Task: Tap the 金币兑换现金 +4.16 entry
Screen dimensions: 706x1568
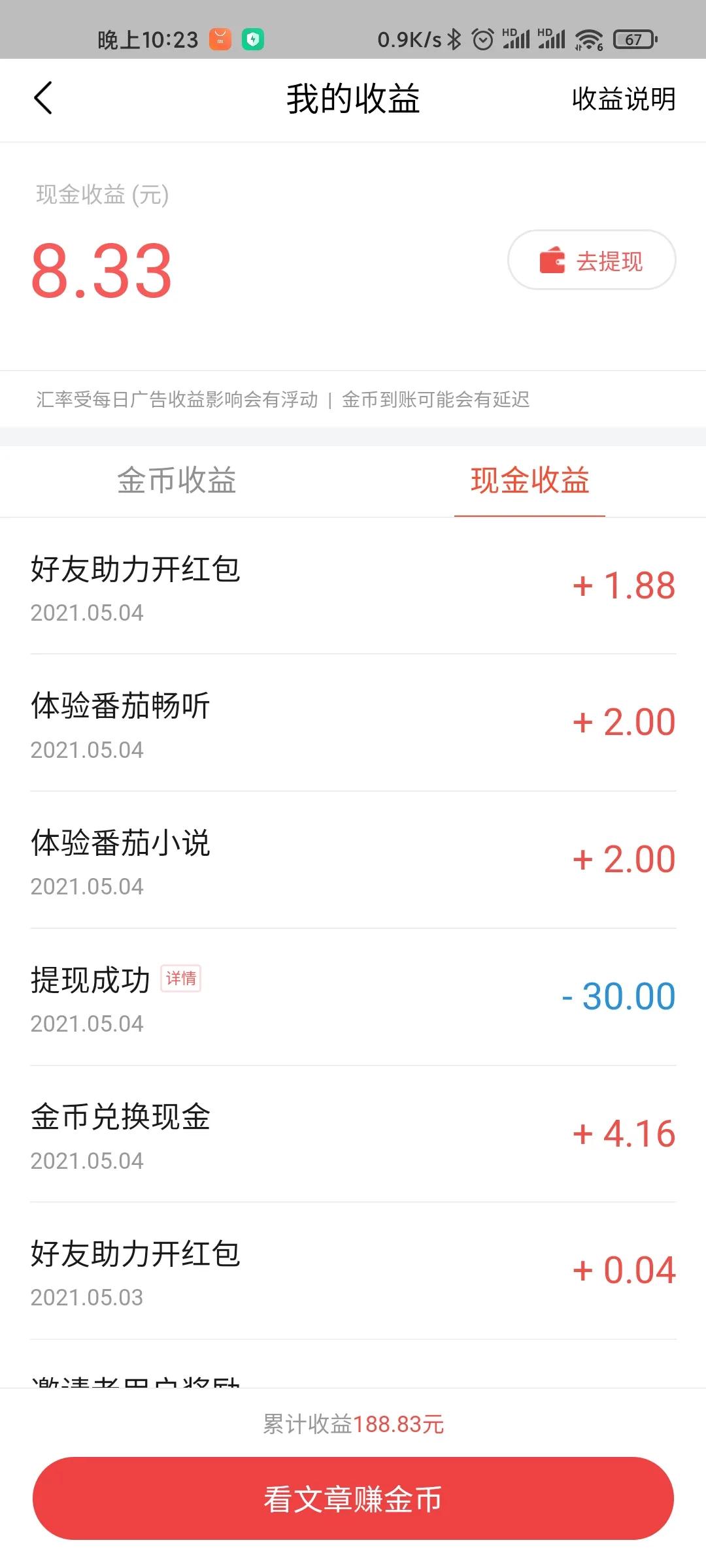Action: pyautogui.click(x=353, y=1132)
